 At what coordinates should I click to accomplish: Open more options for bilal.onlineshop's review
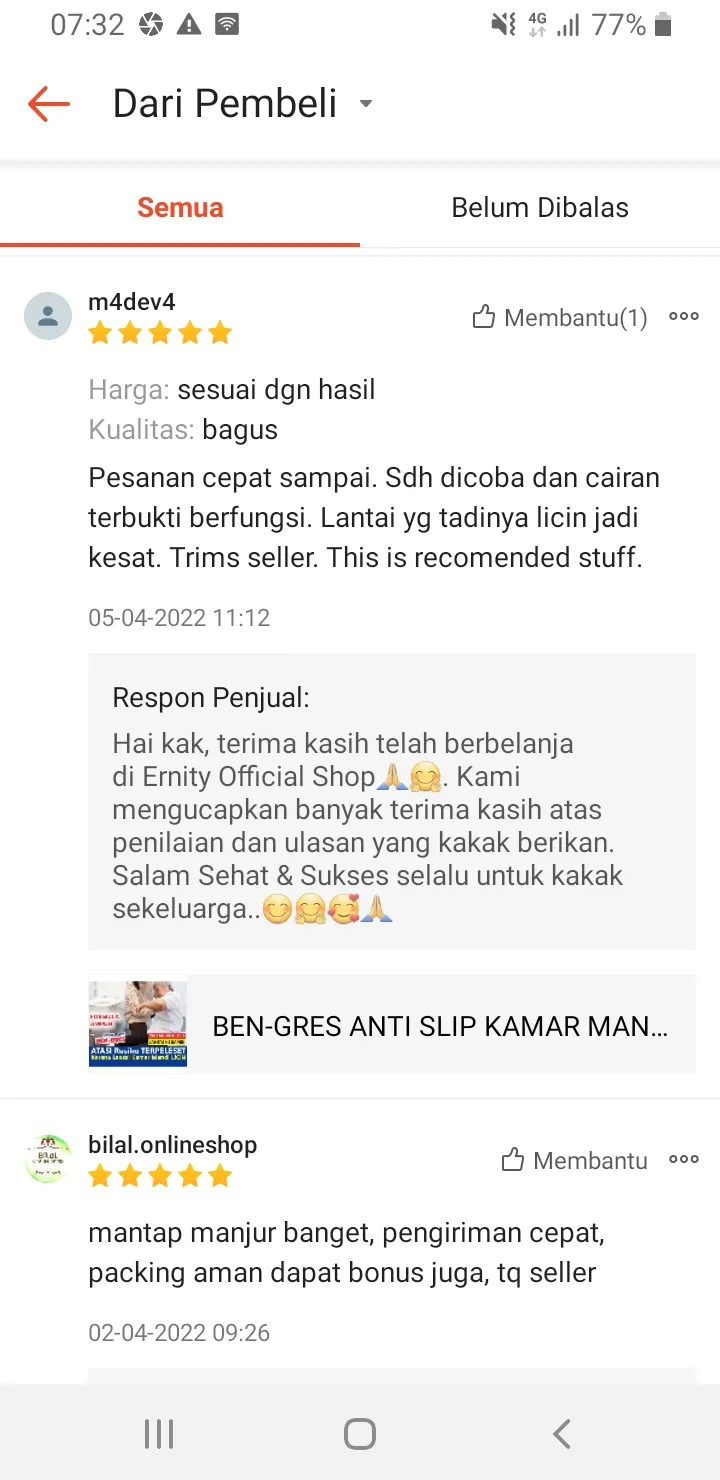[x=684, y=1160]
